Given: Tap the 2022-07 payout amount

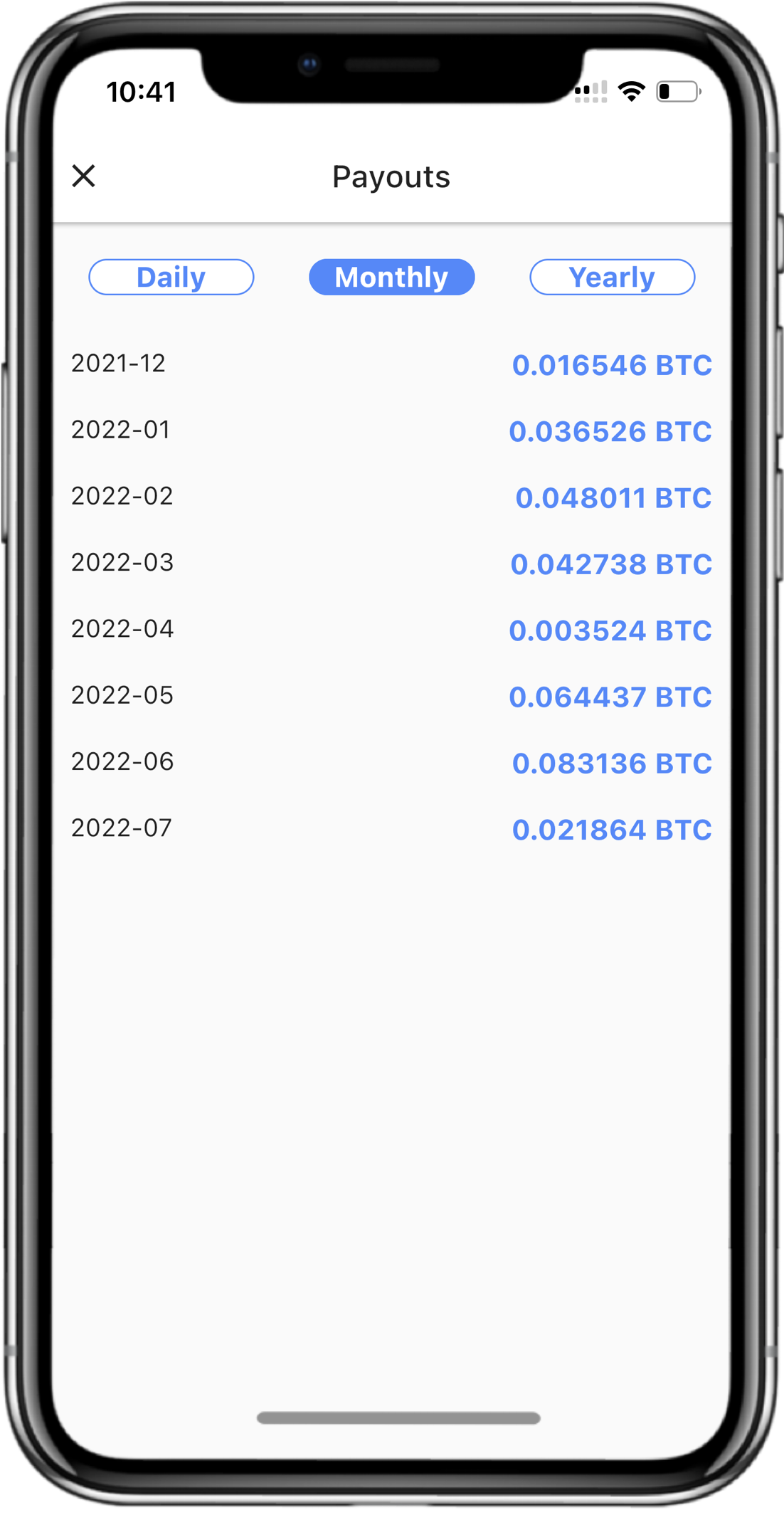Looking at the screenshot, I should tap(612, 829).
